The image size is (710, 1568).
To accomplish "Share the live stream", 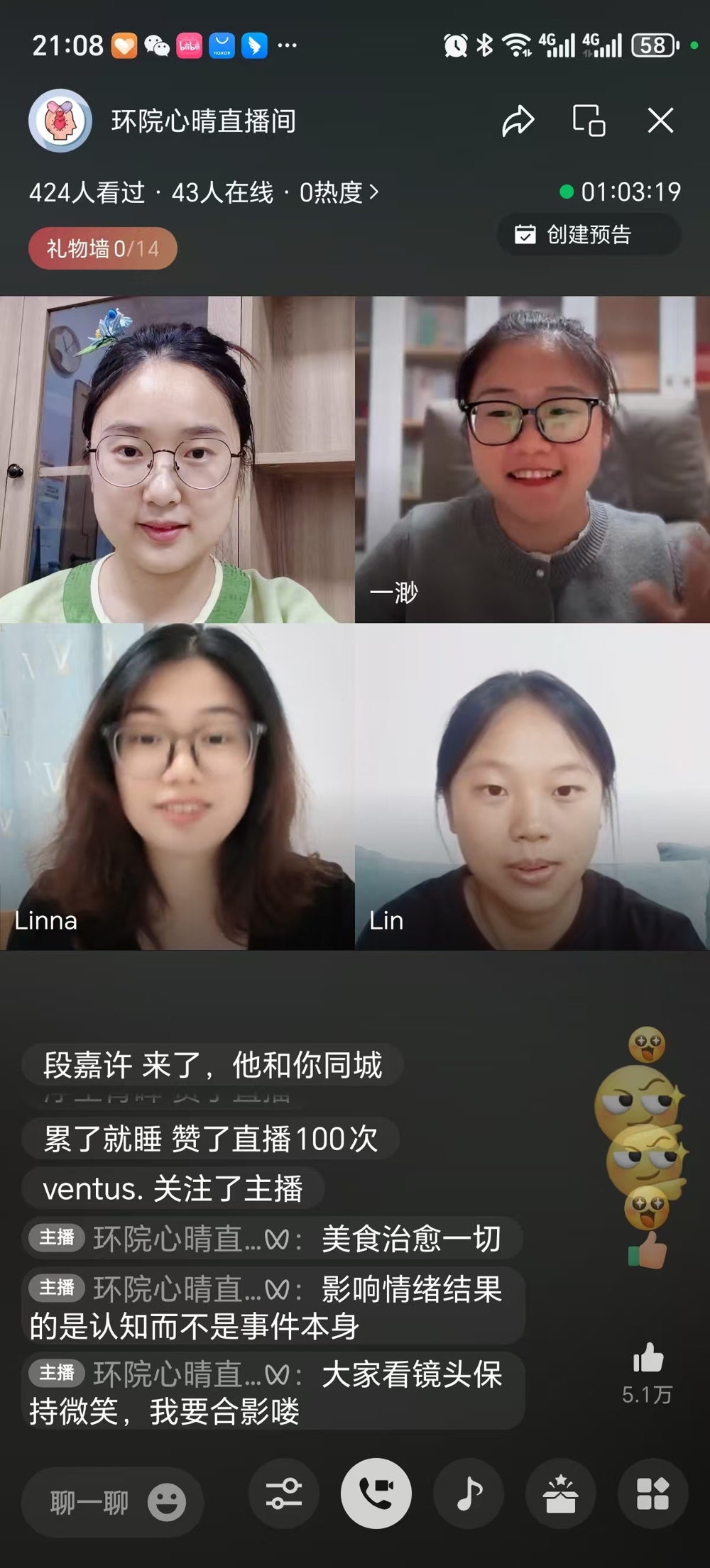I will click(518, 121).
